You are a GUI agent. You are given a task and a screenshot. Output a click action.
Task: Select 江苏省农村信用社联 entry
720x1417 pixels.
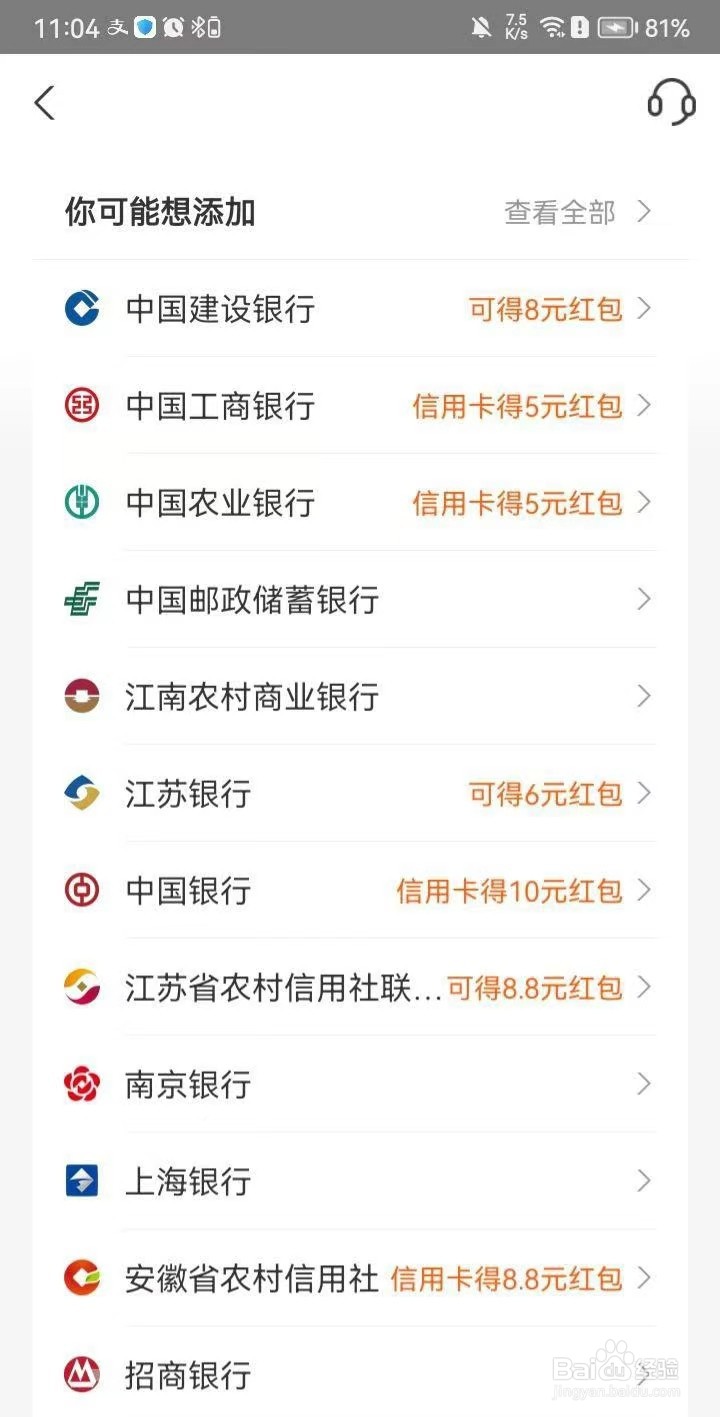tap(360, 988)
